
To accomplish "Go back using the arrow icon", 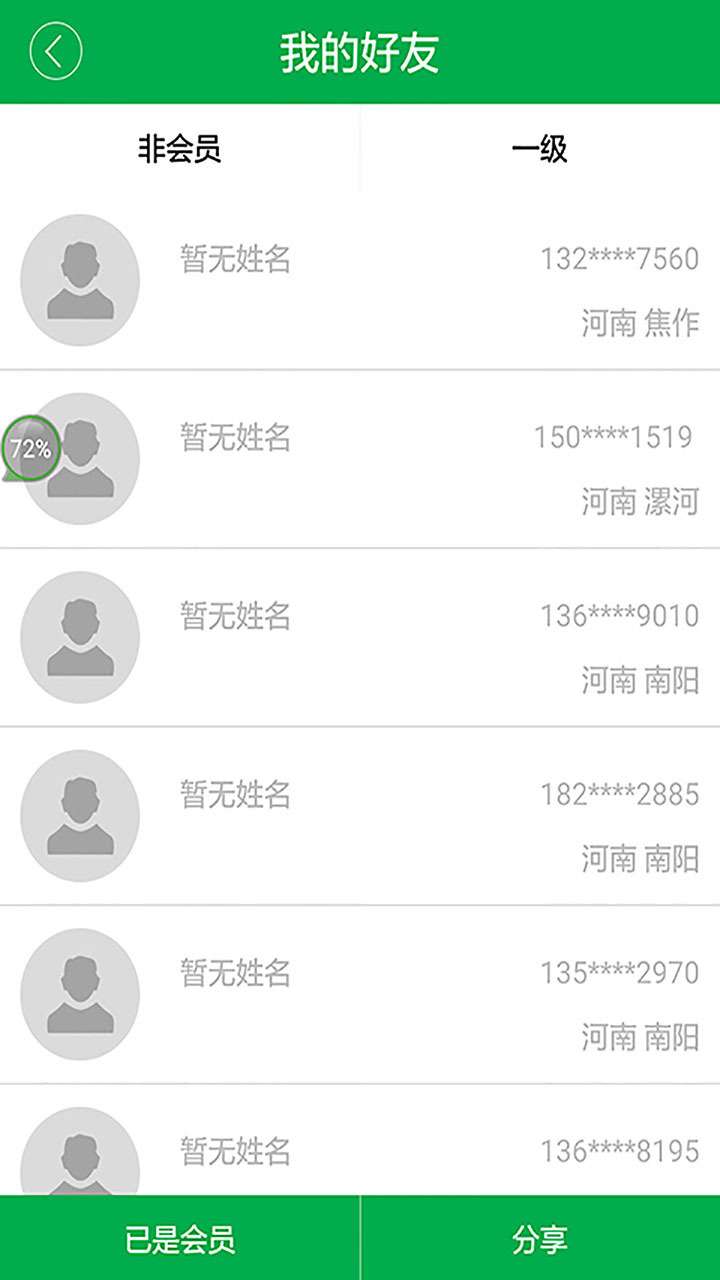I will (55, 51).
